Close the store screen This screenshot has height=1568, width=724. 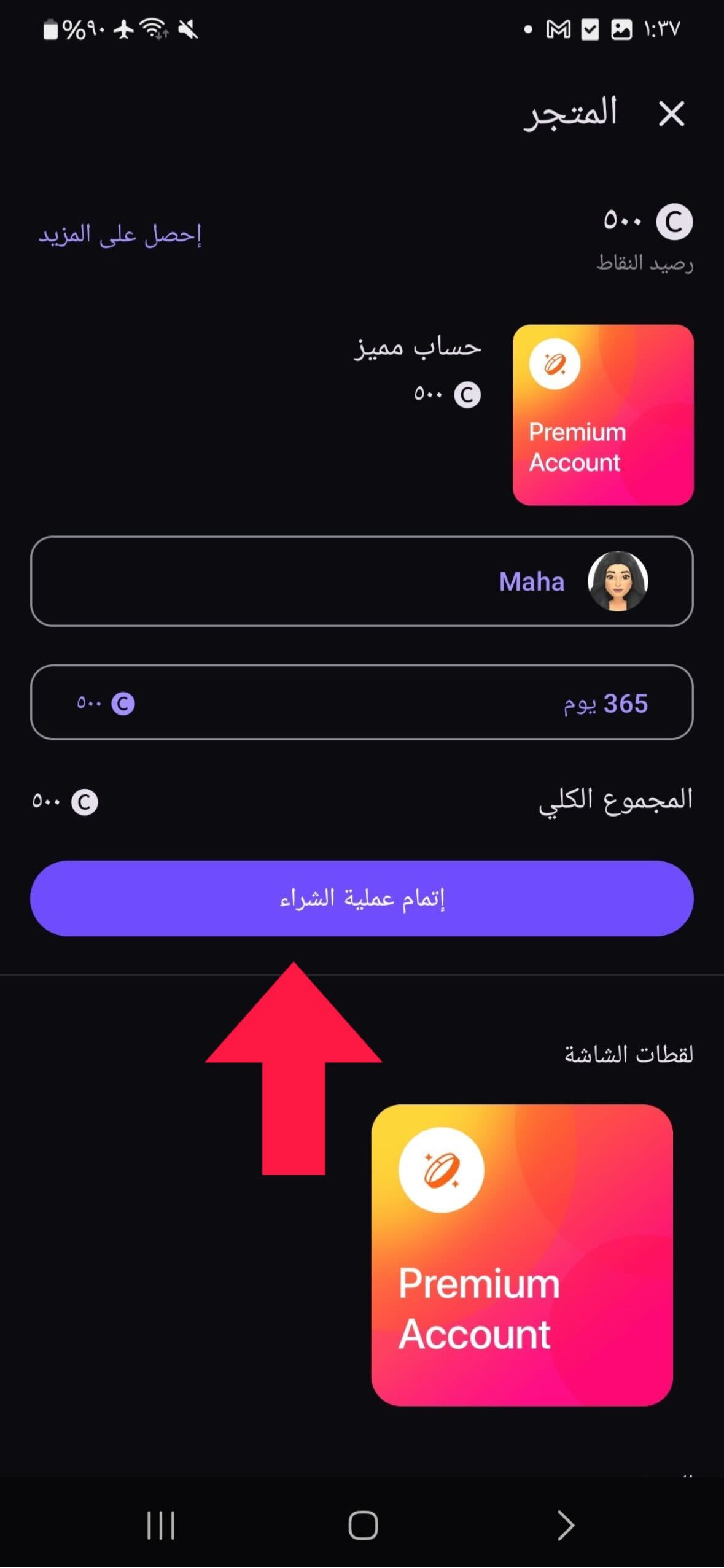pyautogui.click(x=671, y=114)
